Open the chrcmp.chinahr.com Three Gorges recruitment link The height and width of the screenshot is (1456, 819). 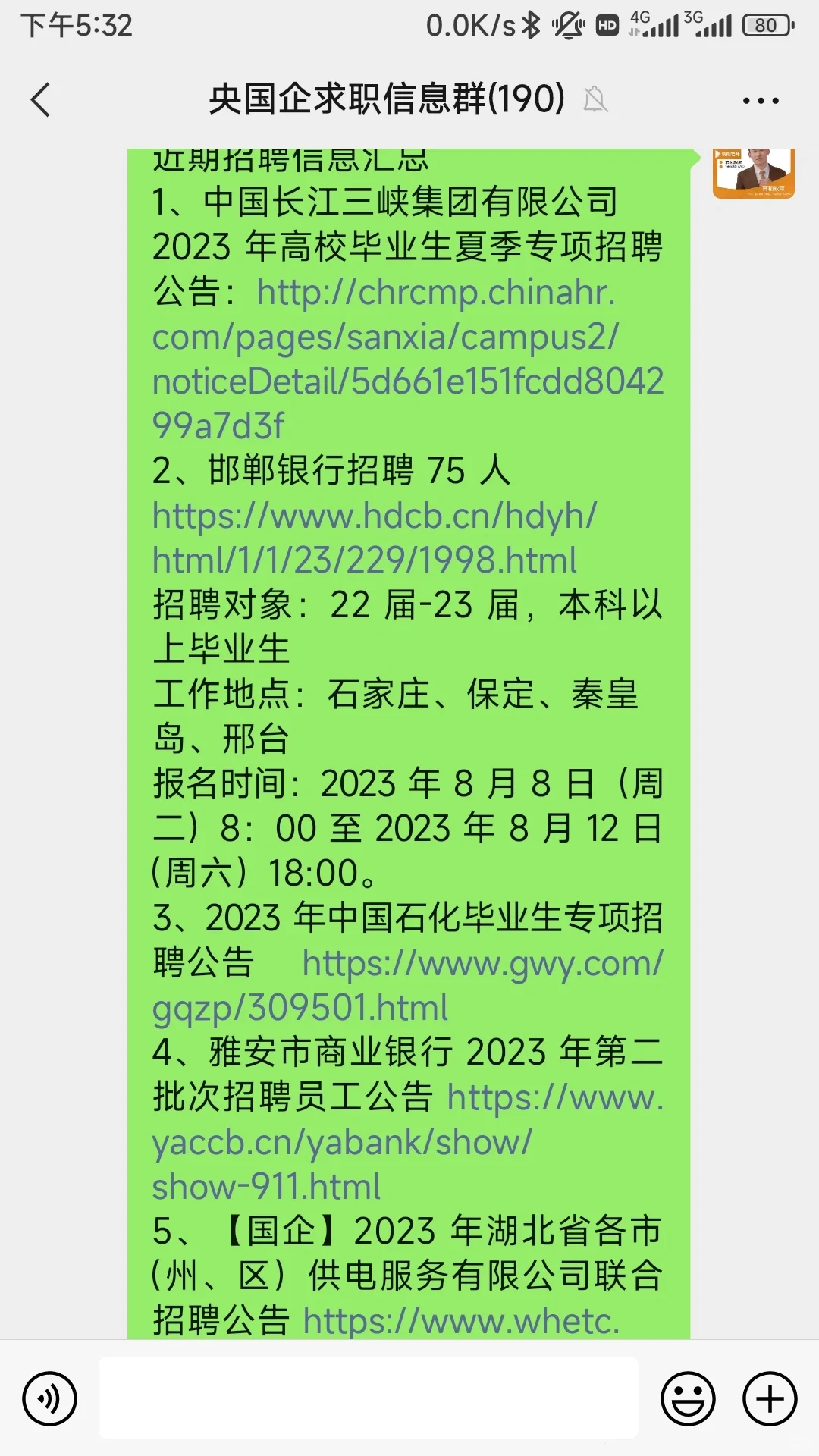click(408, 359)
